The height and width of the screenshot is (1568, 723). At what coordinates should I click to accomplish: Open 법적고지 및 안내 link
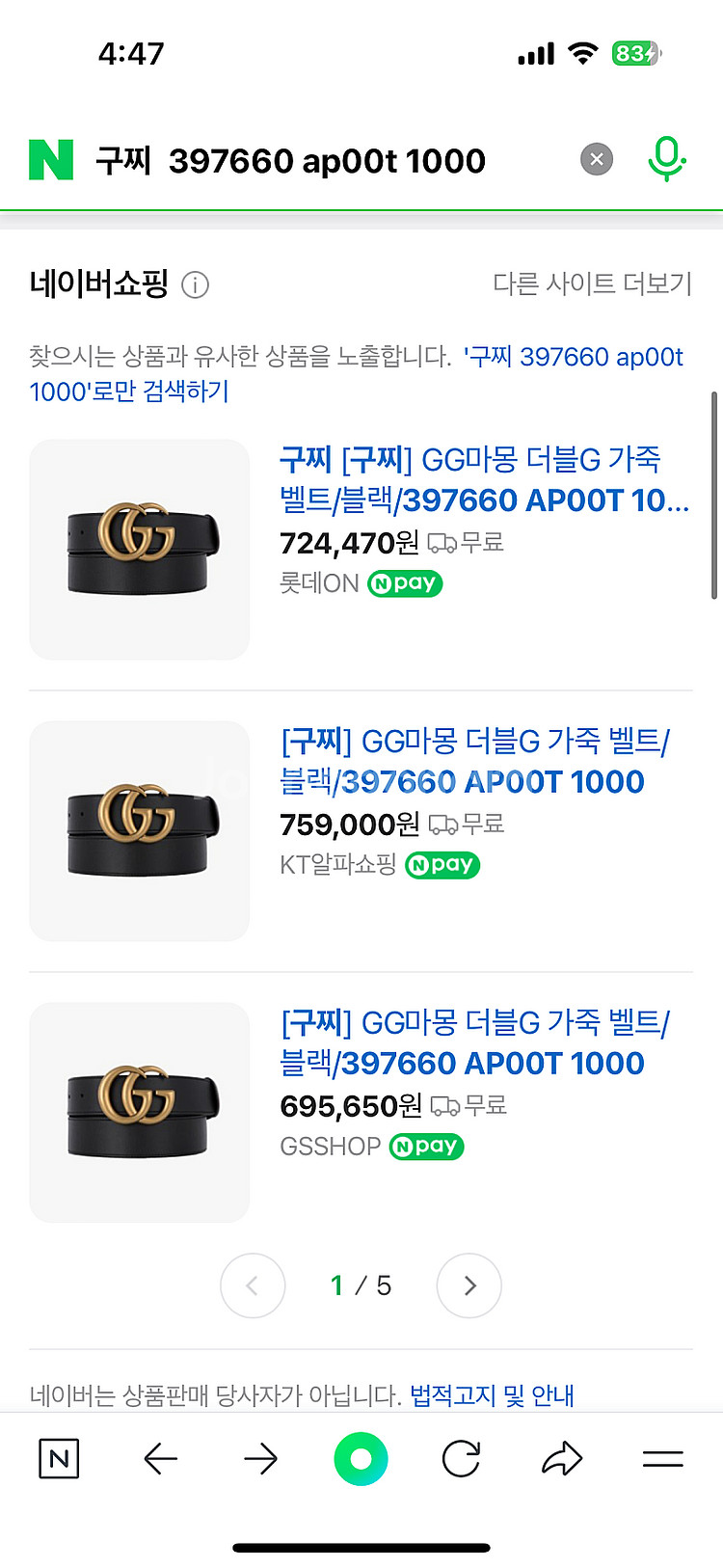click(x=492, y=1394)
